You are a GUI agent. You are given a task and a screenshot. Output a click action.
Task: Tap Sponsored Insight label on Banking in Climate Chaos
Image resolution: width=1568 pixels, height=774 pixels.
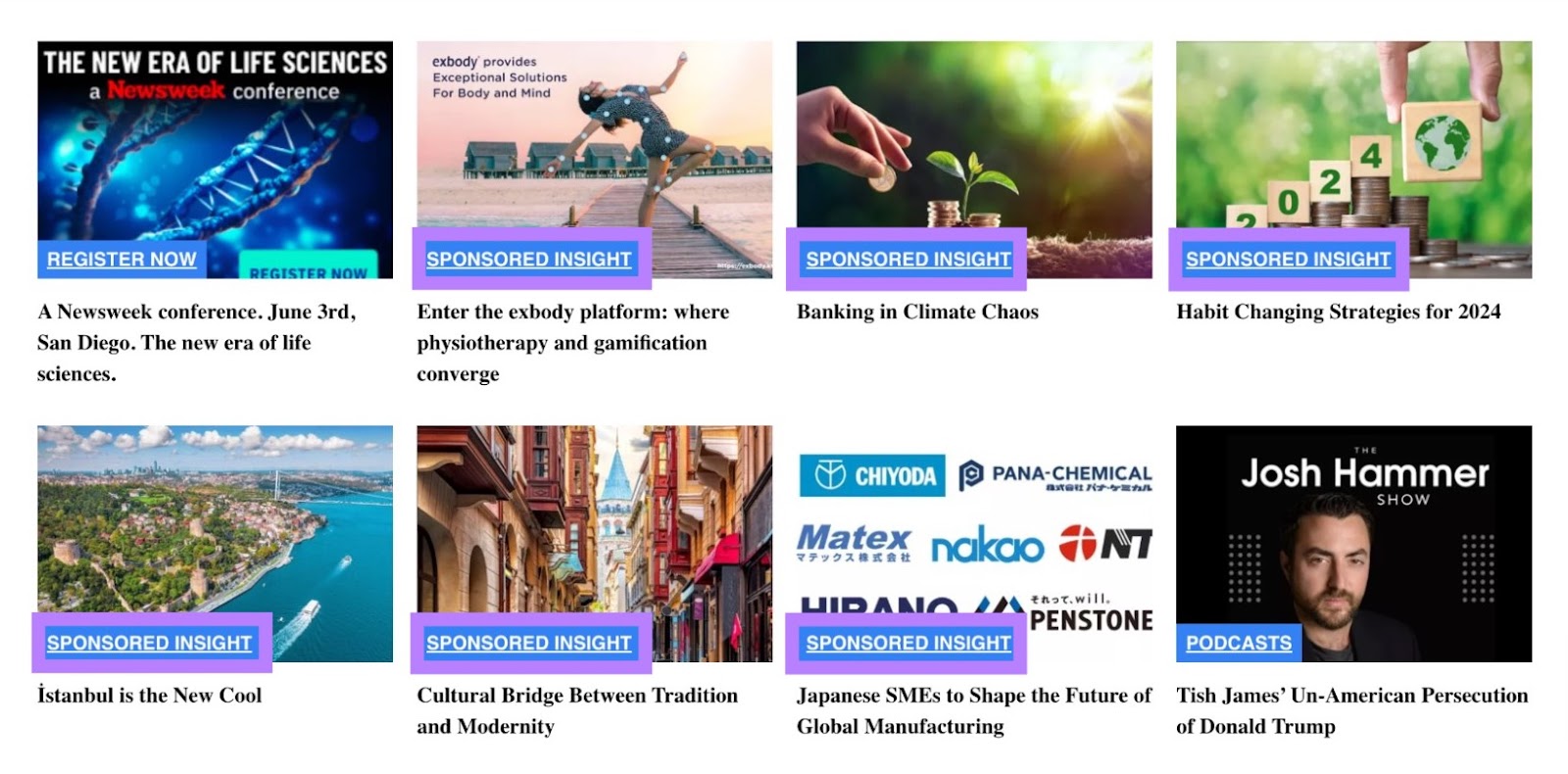[907, 260]
